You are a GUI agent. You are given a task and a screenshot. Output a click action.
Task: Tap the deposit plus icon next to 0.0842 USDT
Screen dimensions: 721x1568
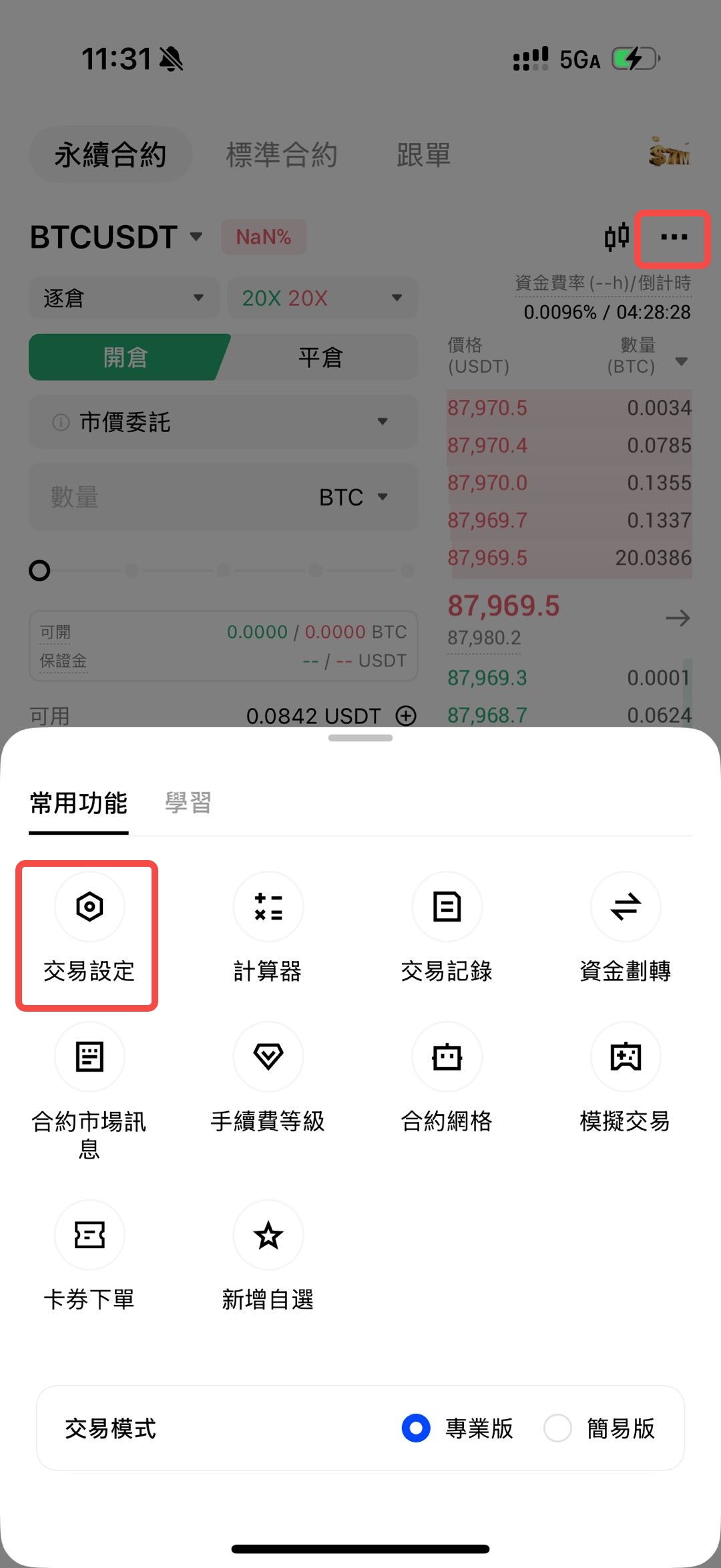[405, 715]
